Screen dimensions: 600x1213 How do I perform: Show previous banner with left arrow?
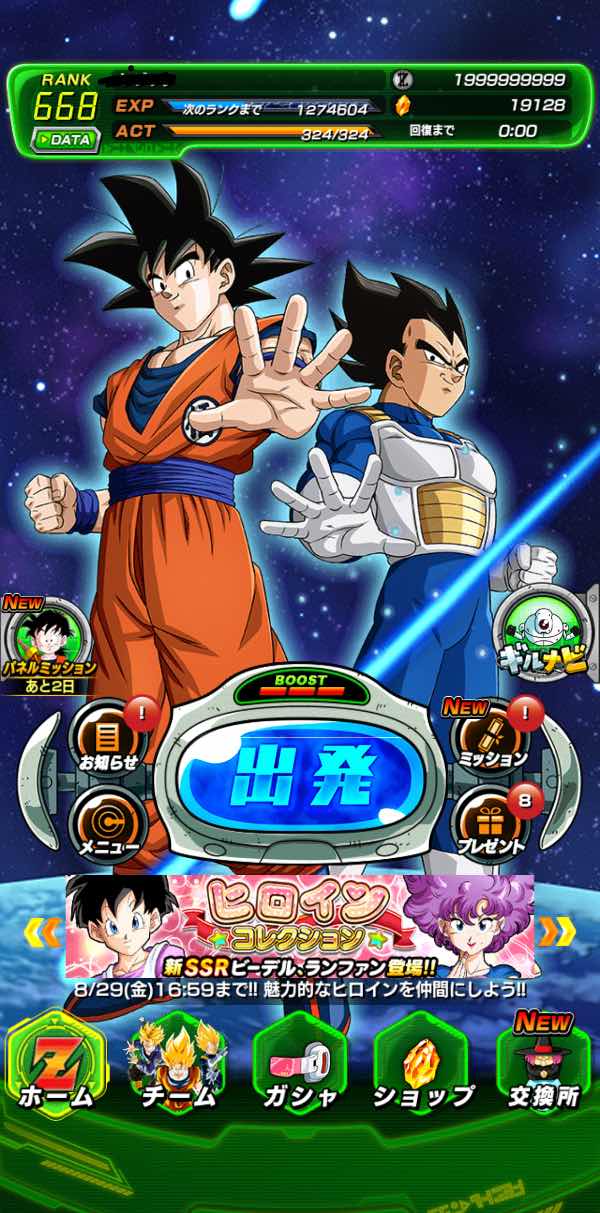coord(43,932)
